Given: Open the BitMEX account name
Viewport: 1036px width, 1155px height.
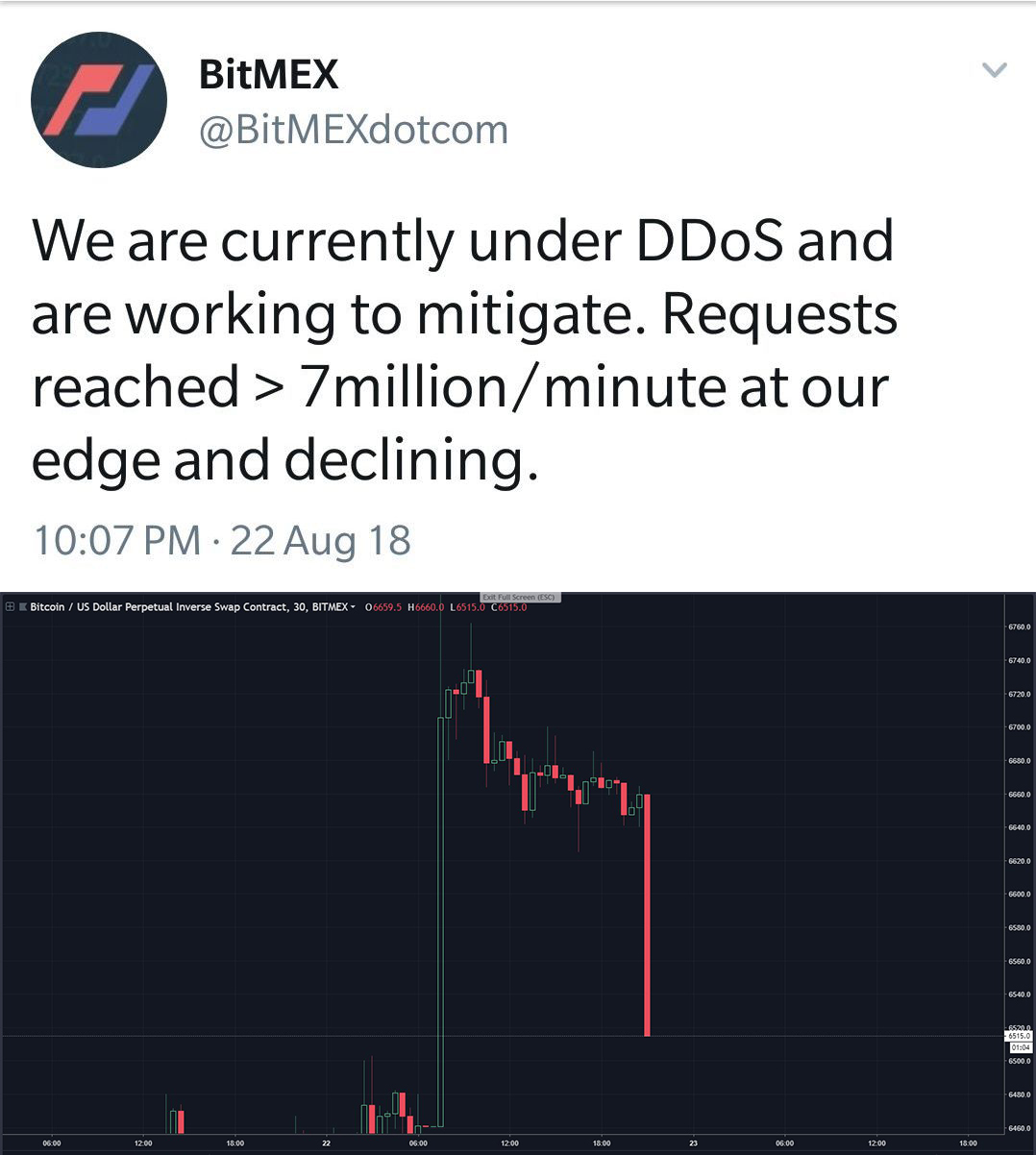Looking at the screenshot, I should pyautogui.click(x=268, y=75).
